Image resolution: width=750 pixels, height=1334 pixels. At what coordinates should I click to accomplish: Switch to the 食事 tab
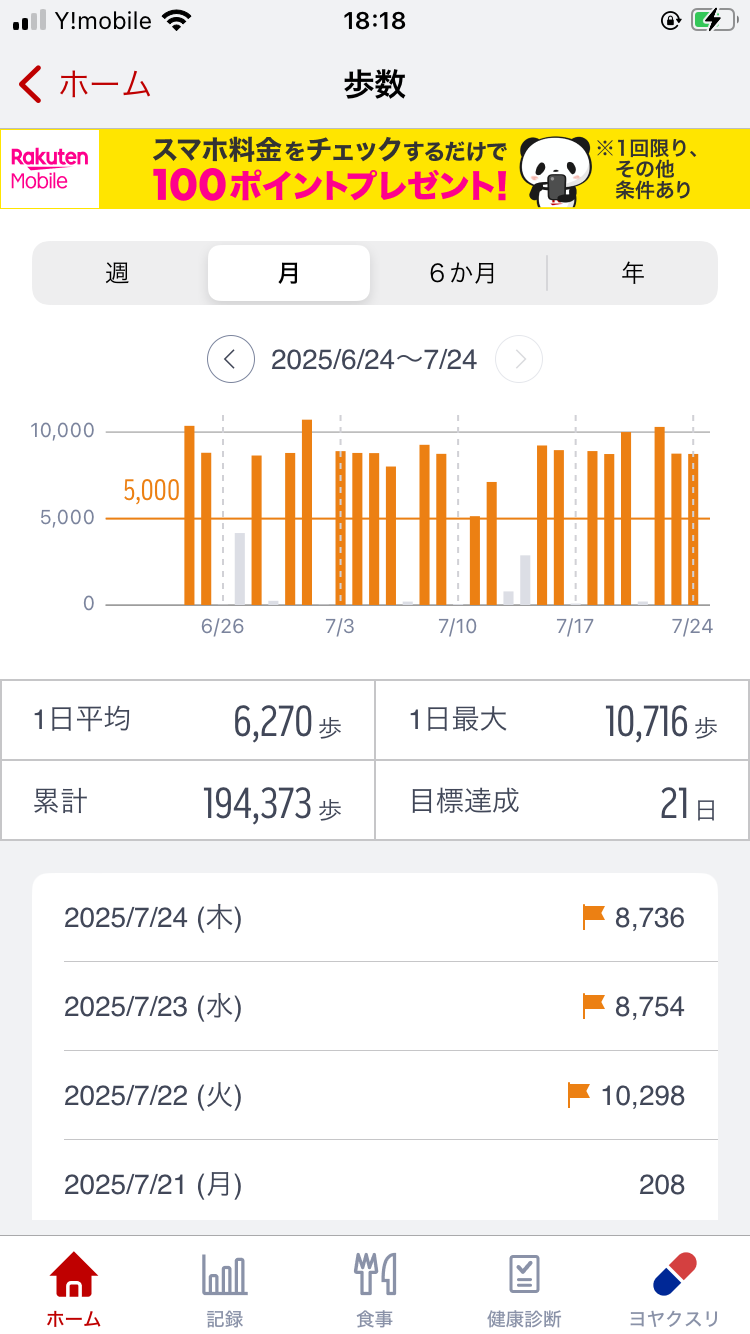click(375, 1289)
